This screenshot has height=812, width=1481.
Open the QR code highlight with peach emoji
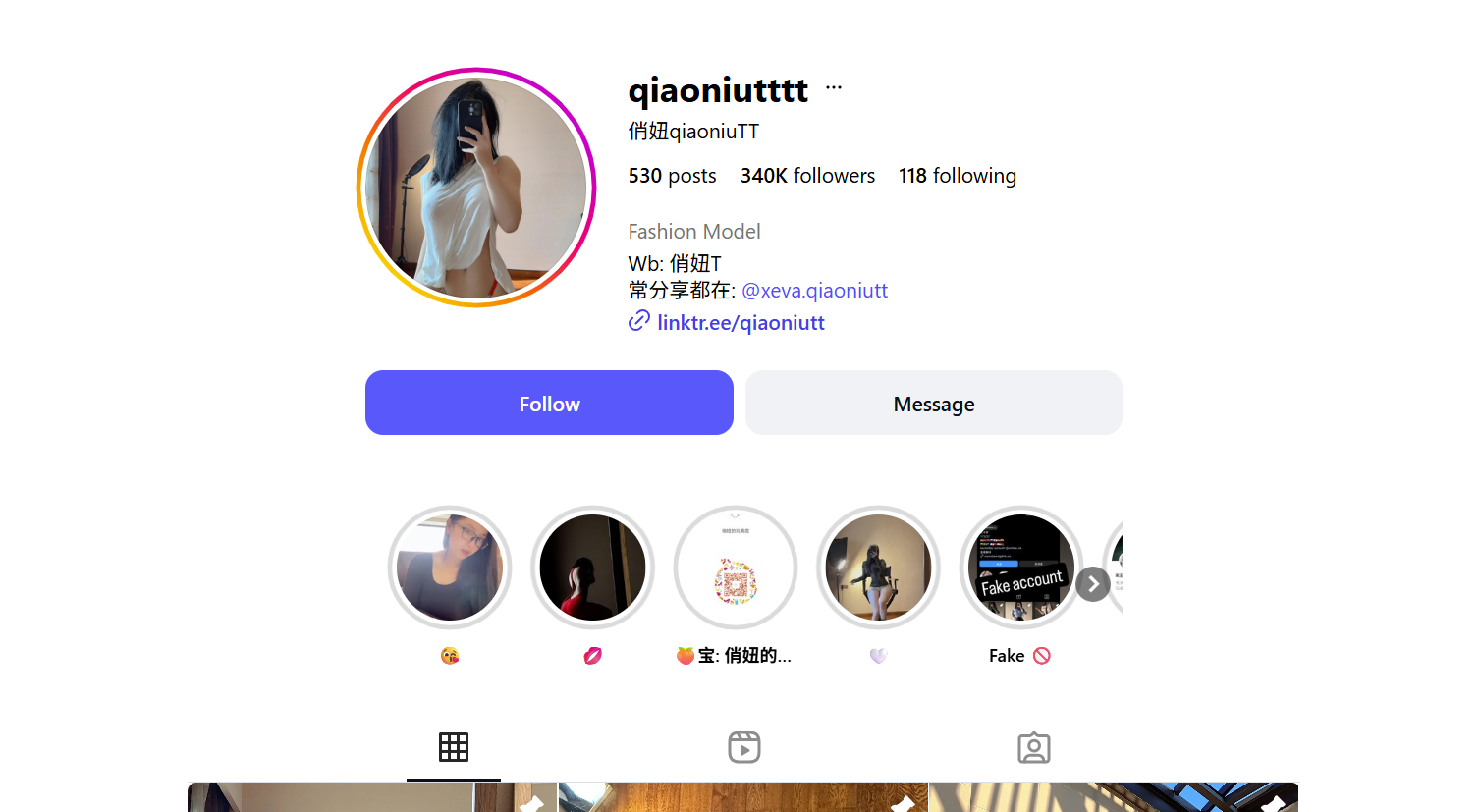[x=736, y=568]
